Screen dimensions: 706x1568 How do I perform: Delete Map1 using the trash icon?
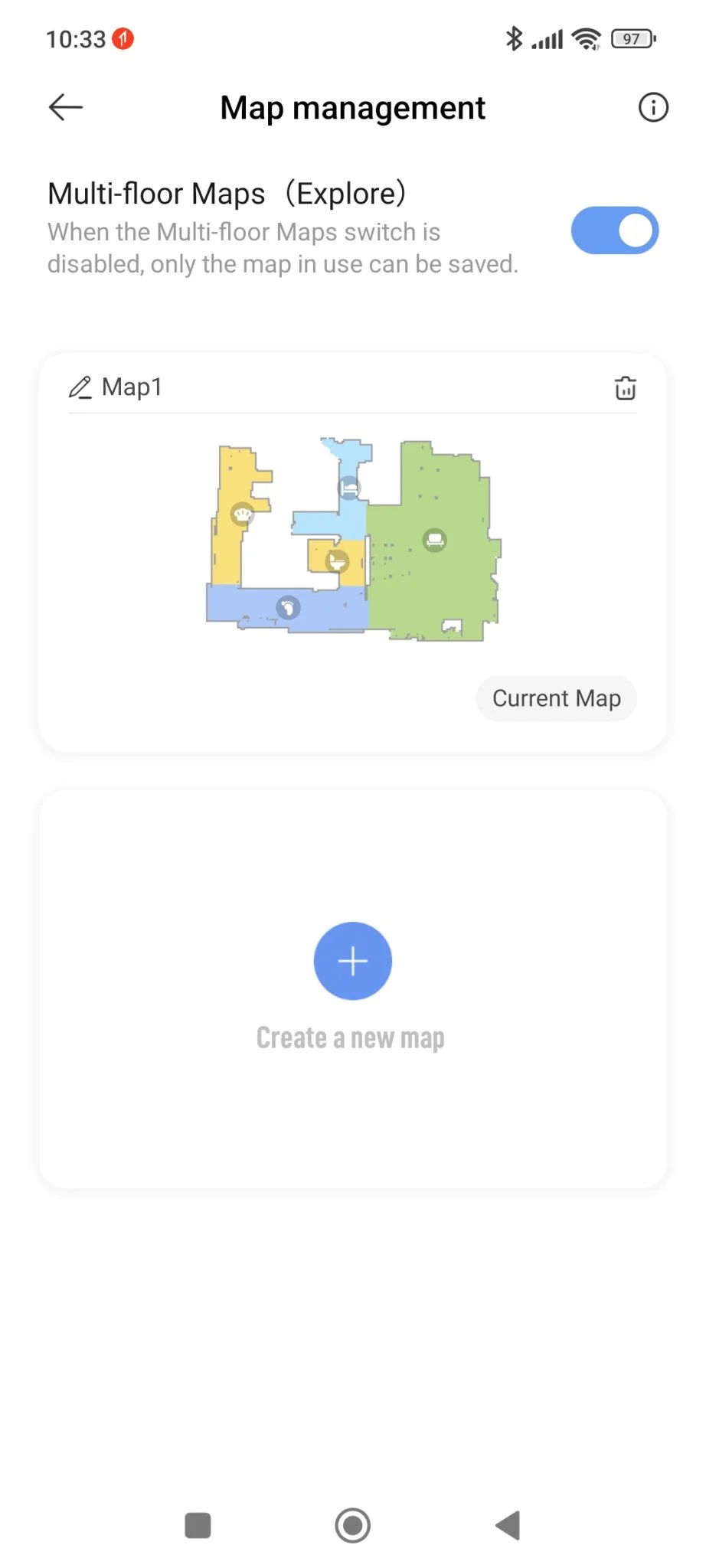pyautogui.click(x=625, y=388)
